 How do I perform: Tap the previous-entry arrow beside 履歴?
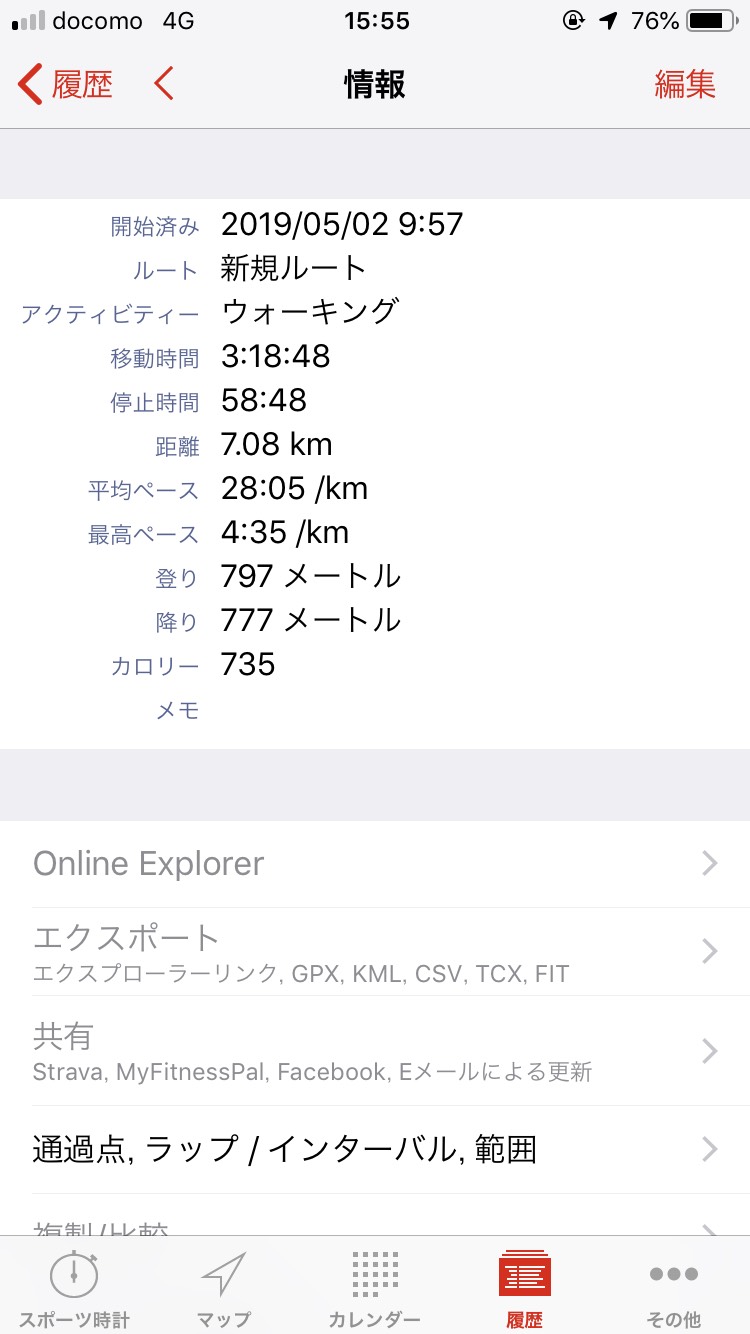point(165,85)
